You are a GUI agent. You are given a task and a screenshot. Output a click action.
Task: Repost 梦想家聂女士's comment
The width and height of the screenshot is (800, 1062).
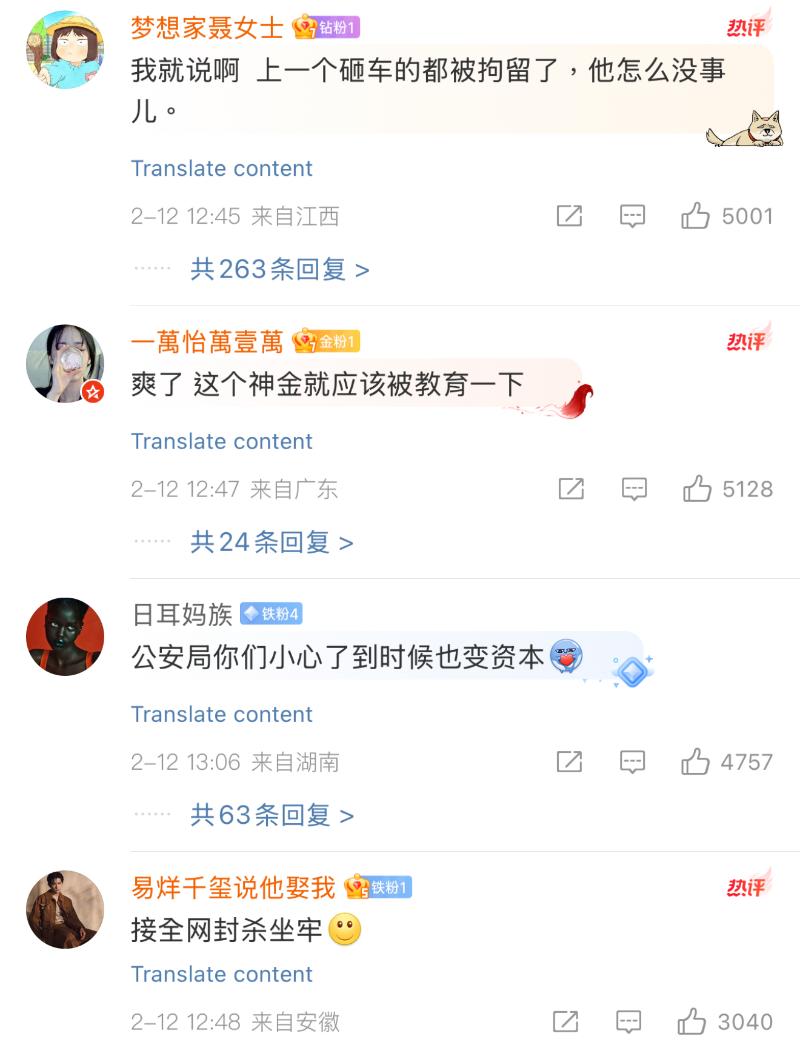click(x=569, y=216)
